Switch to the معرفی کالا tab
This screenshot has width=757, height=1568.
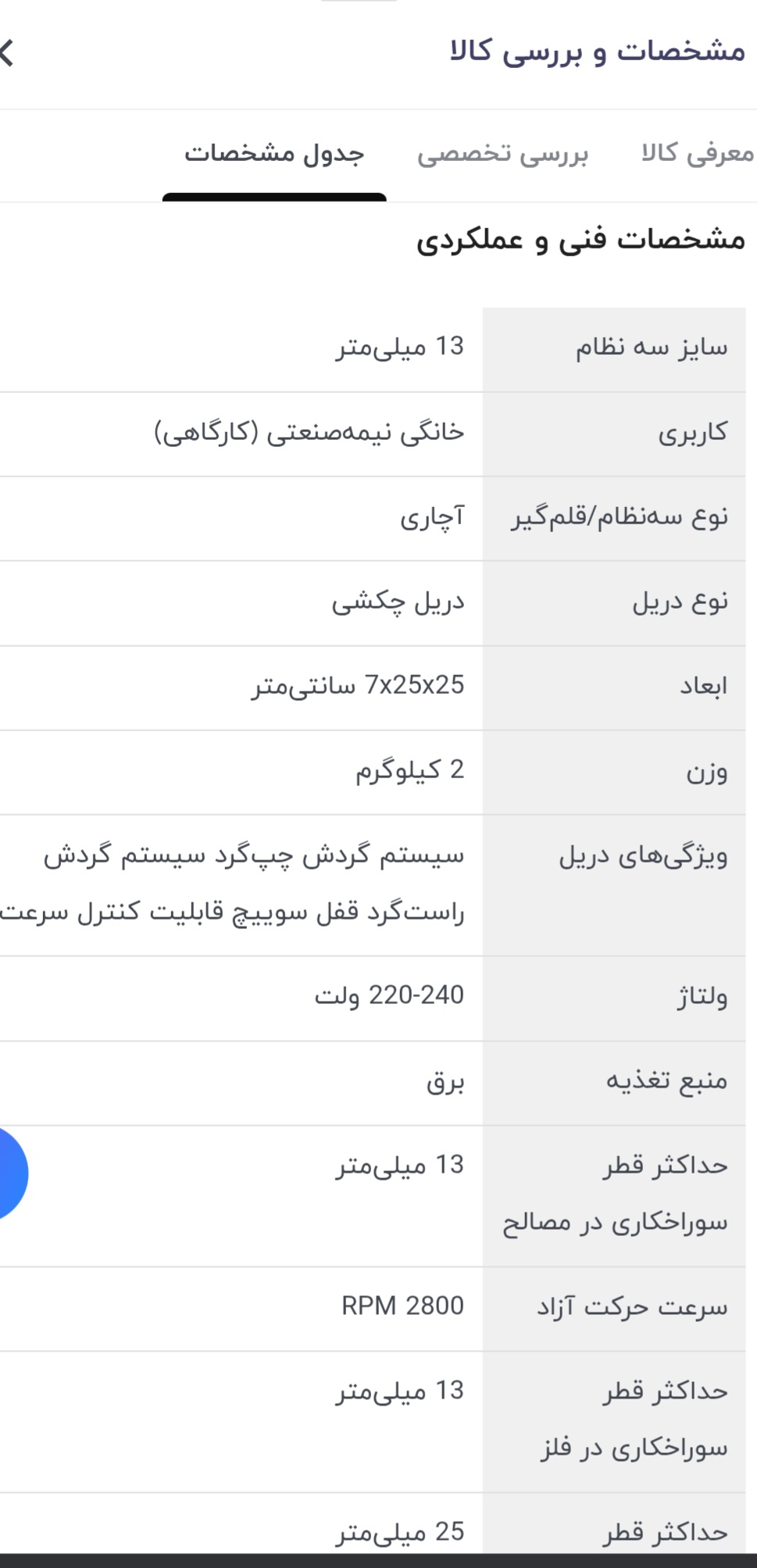697,153
